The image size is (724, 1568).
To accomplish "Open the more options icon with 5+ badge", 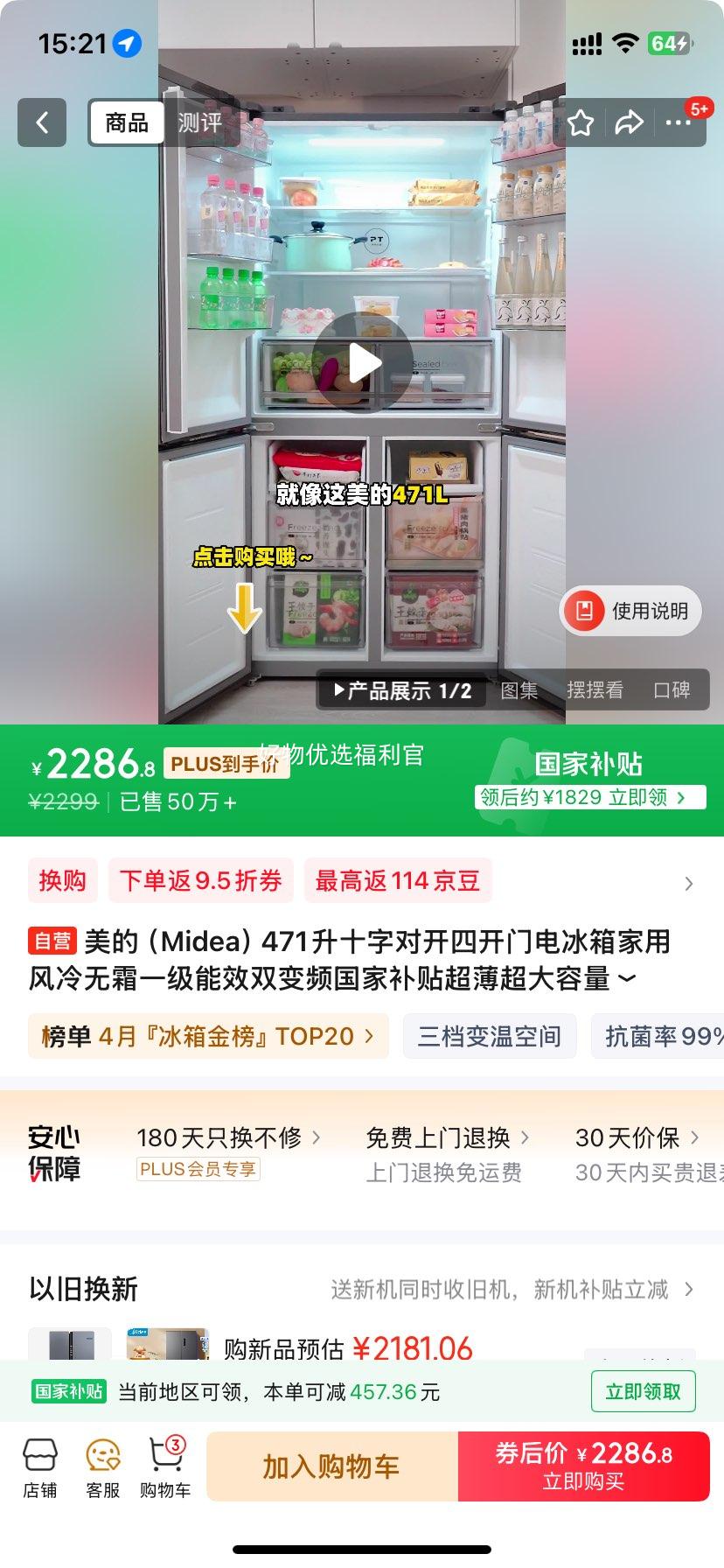I will (x=679, y=123).
